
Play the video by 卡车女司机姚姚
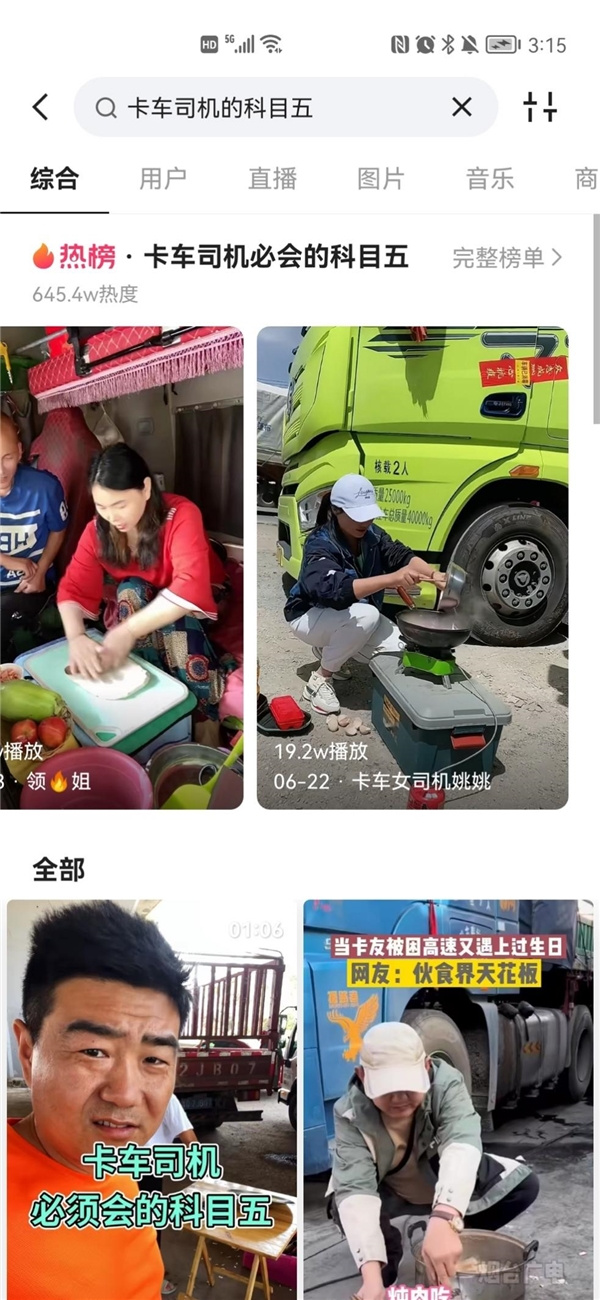[x=412, y=567]
